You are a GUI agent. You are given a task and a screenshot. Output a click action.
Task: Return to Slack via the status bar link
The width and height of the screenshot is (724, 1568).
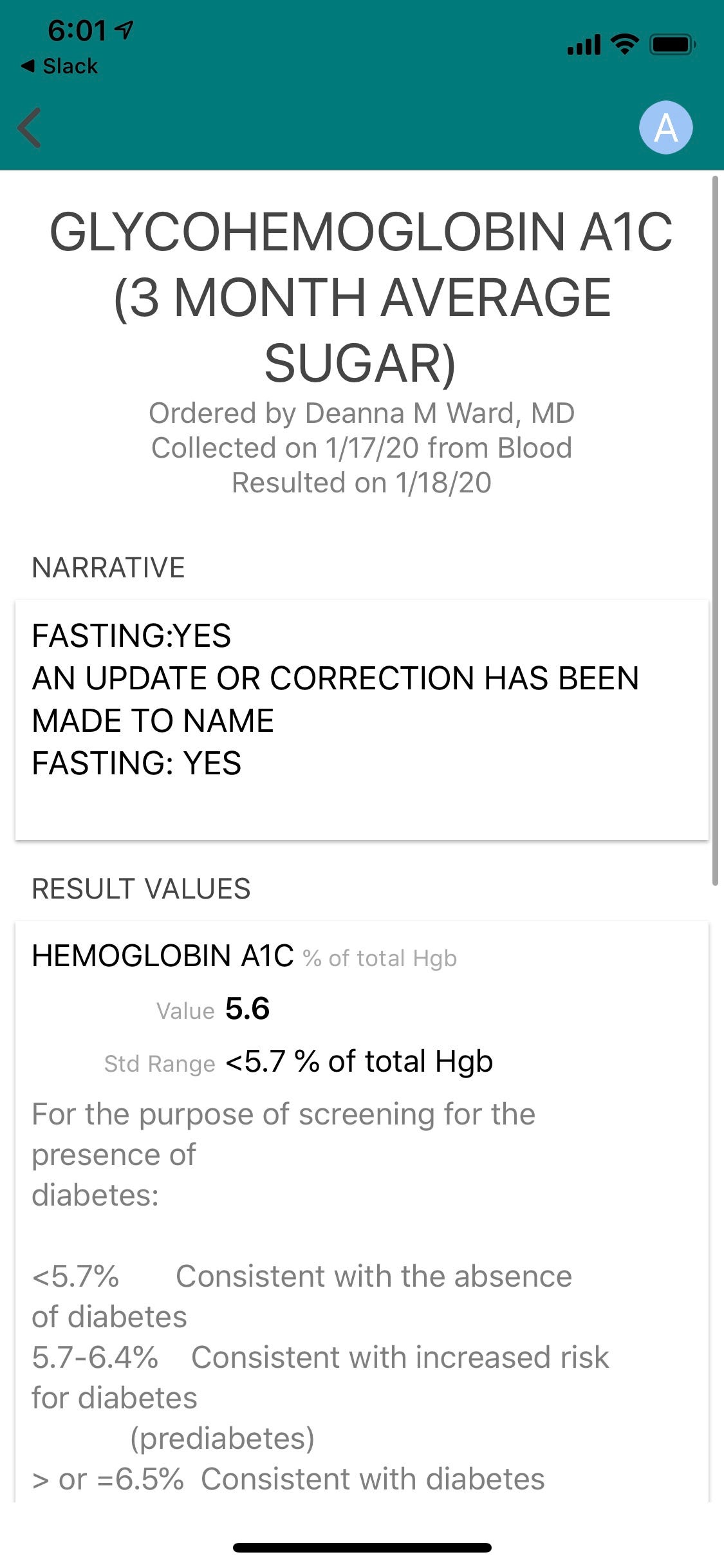[60, 66]
